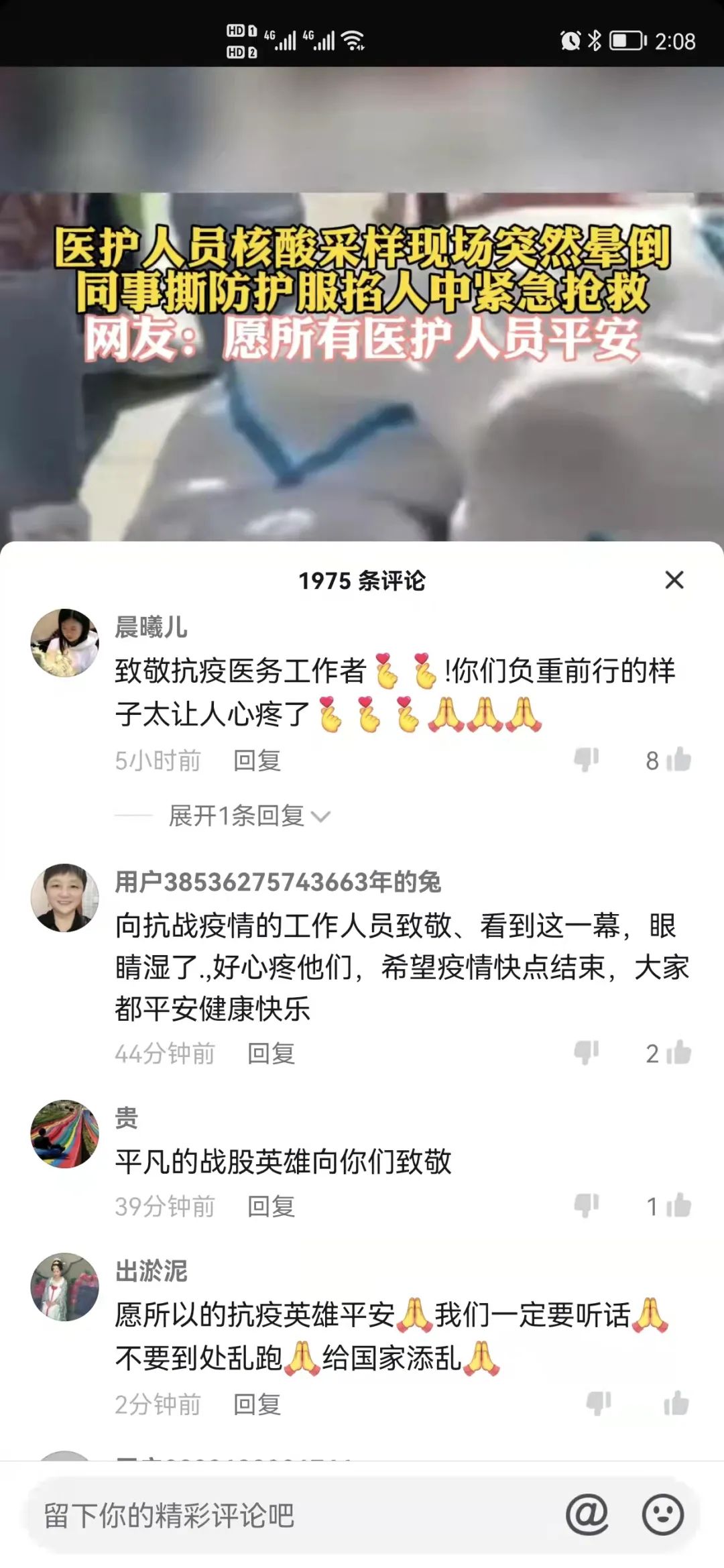The height and width of the screenshot is (1568, 724).
Task: Dislike 出淤泥's comment
Action: [x=599, y=1404]
